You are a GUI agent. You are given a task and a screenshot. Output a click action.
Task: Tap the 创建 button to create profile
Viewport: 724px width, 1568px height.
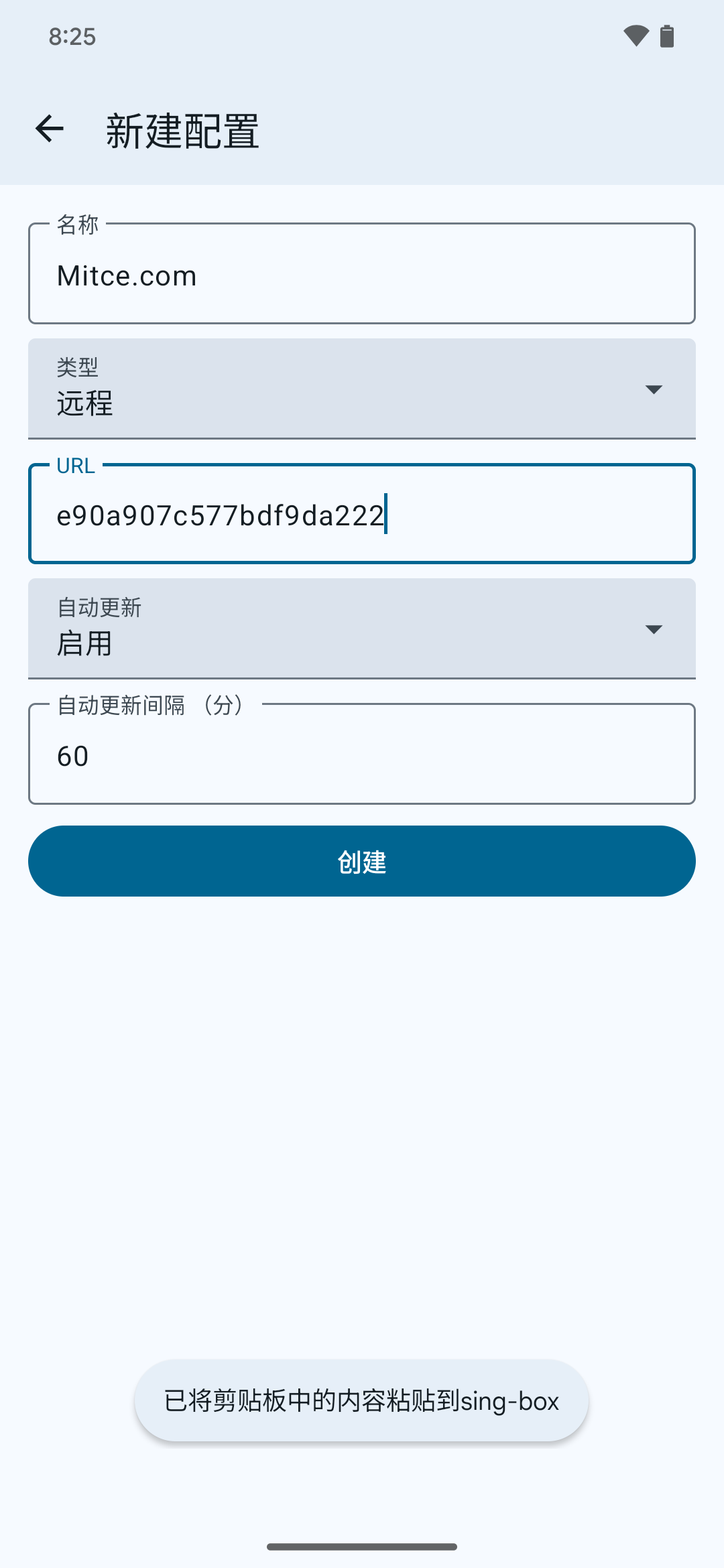362,861
